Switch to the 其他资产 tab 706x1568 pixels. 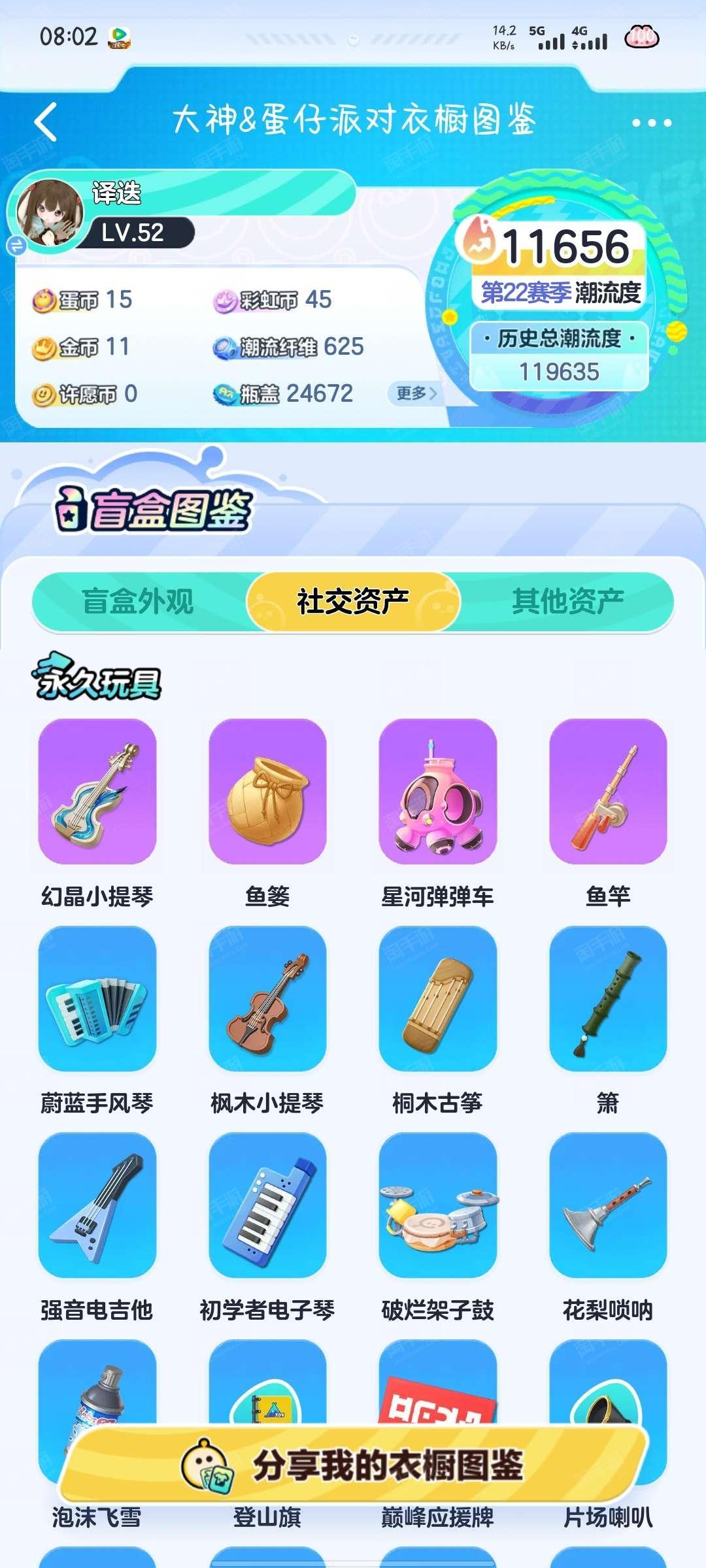coord(567,602)
